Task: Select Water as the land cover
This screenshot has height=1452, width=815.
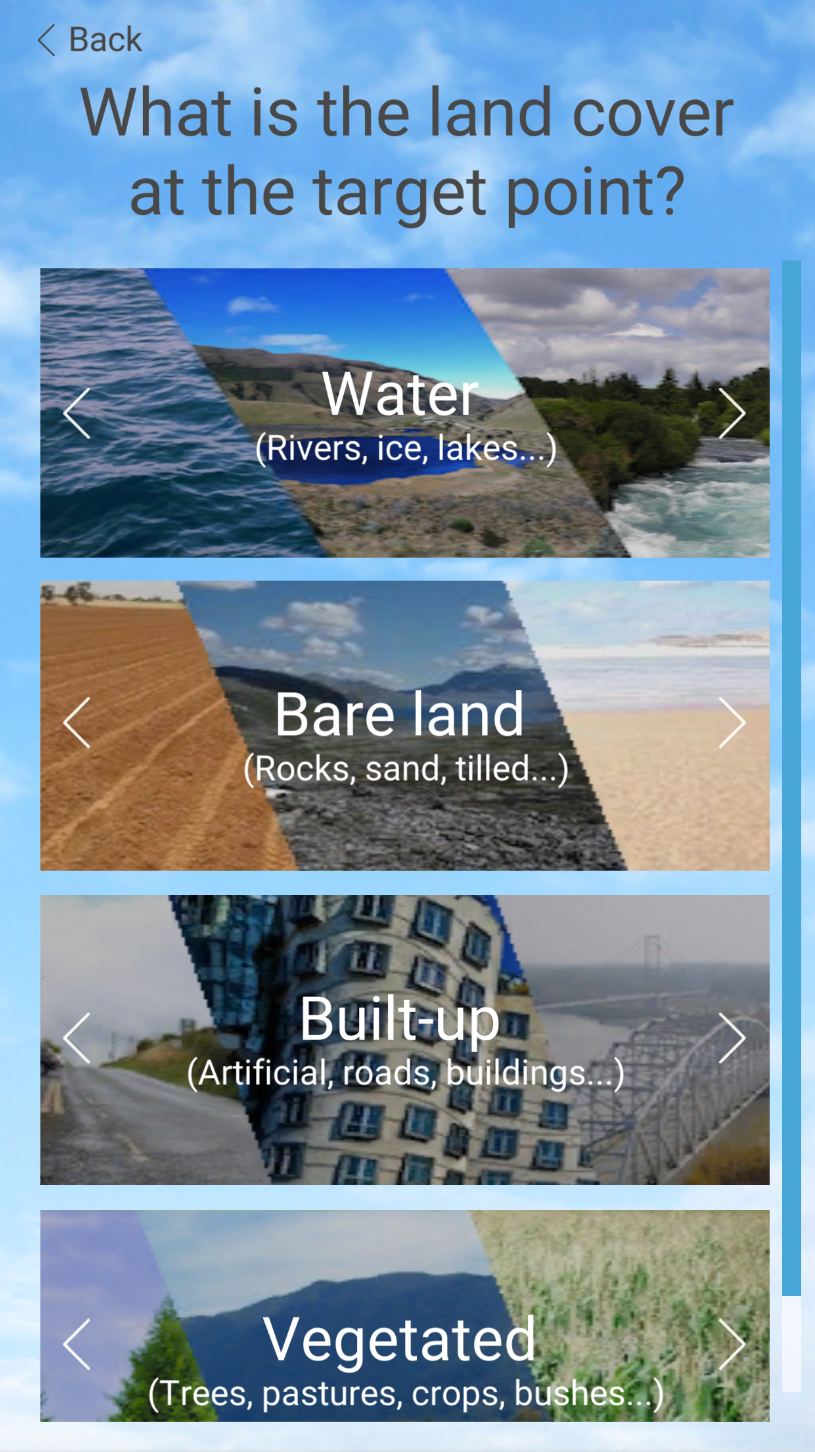Action: [x=404, y=412]
